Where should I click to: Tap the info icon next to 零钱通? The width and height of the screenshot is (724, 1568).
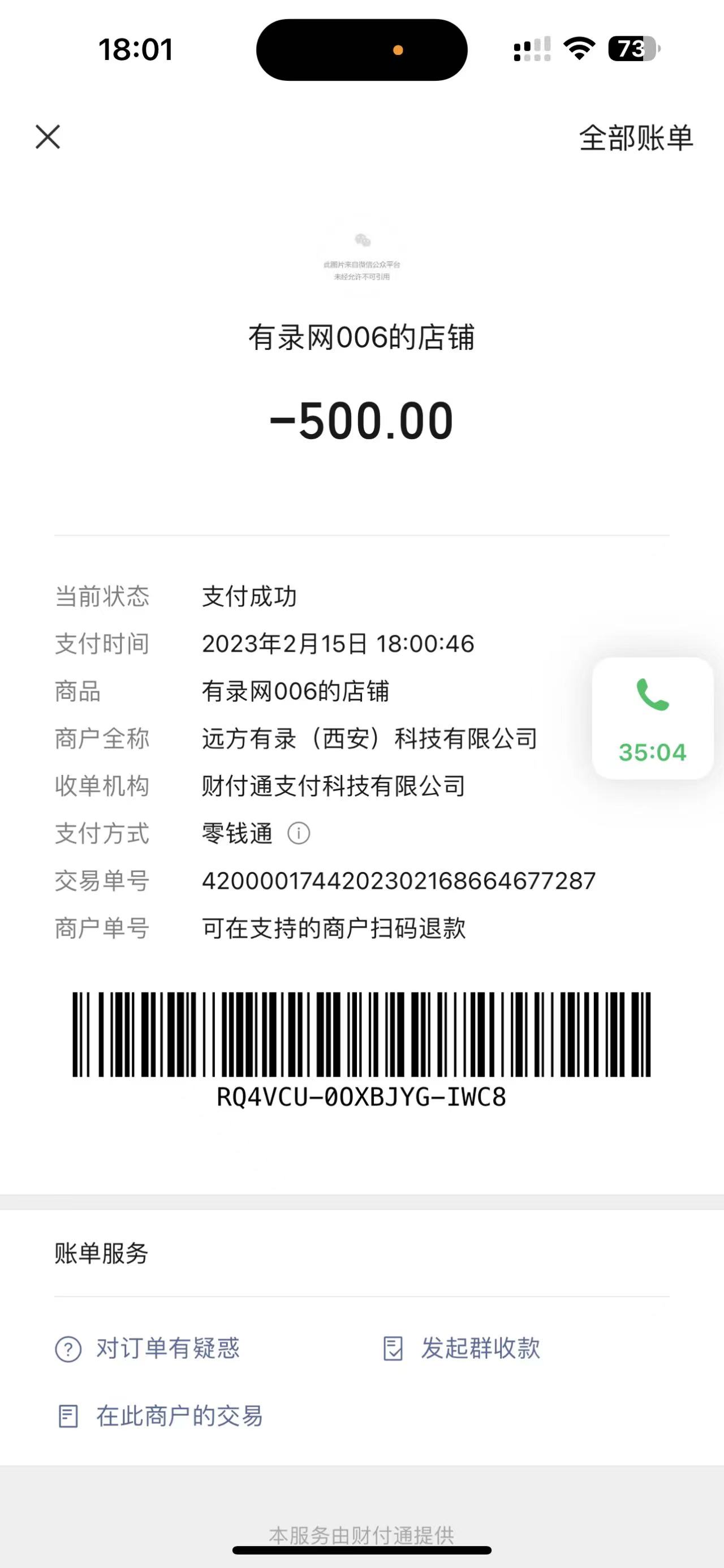[299, 833]
